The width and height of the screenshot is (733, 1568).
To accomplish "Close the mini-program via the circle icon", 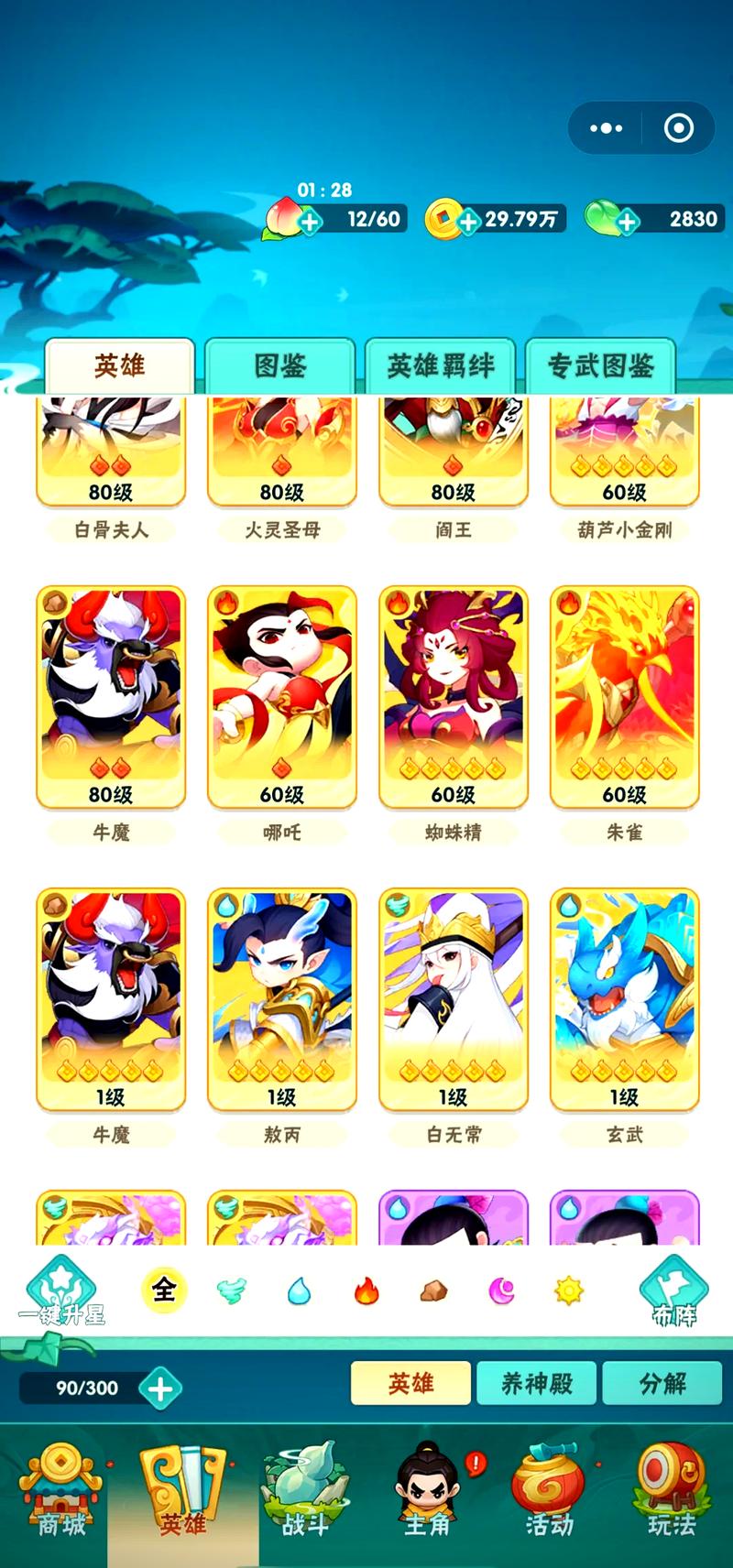I will [678, 128].
